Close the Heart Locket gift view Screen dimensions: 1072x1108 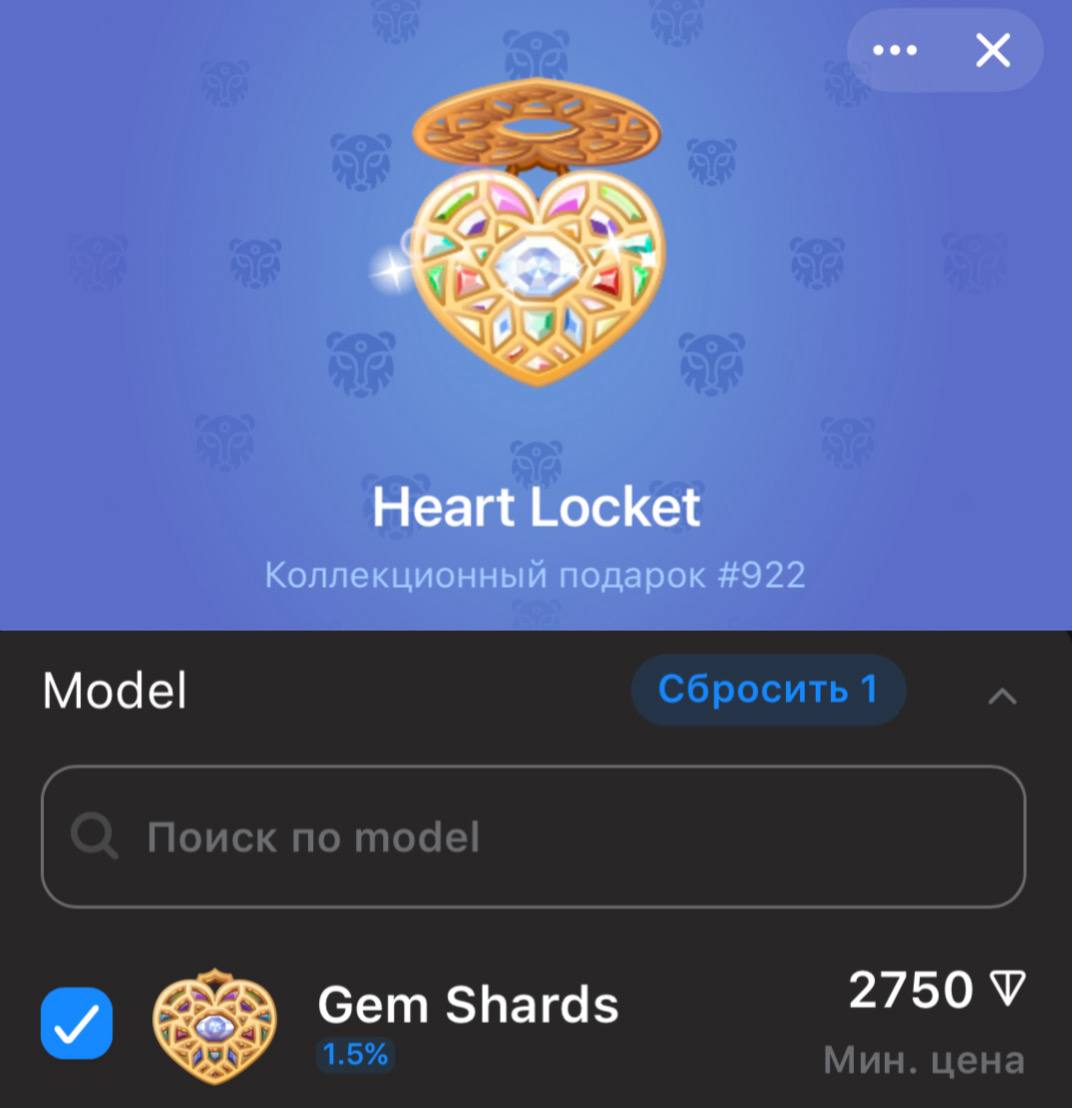992,51
